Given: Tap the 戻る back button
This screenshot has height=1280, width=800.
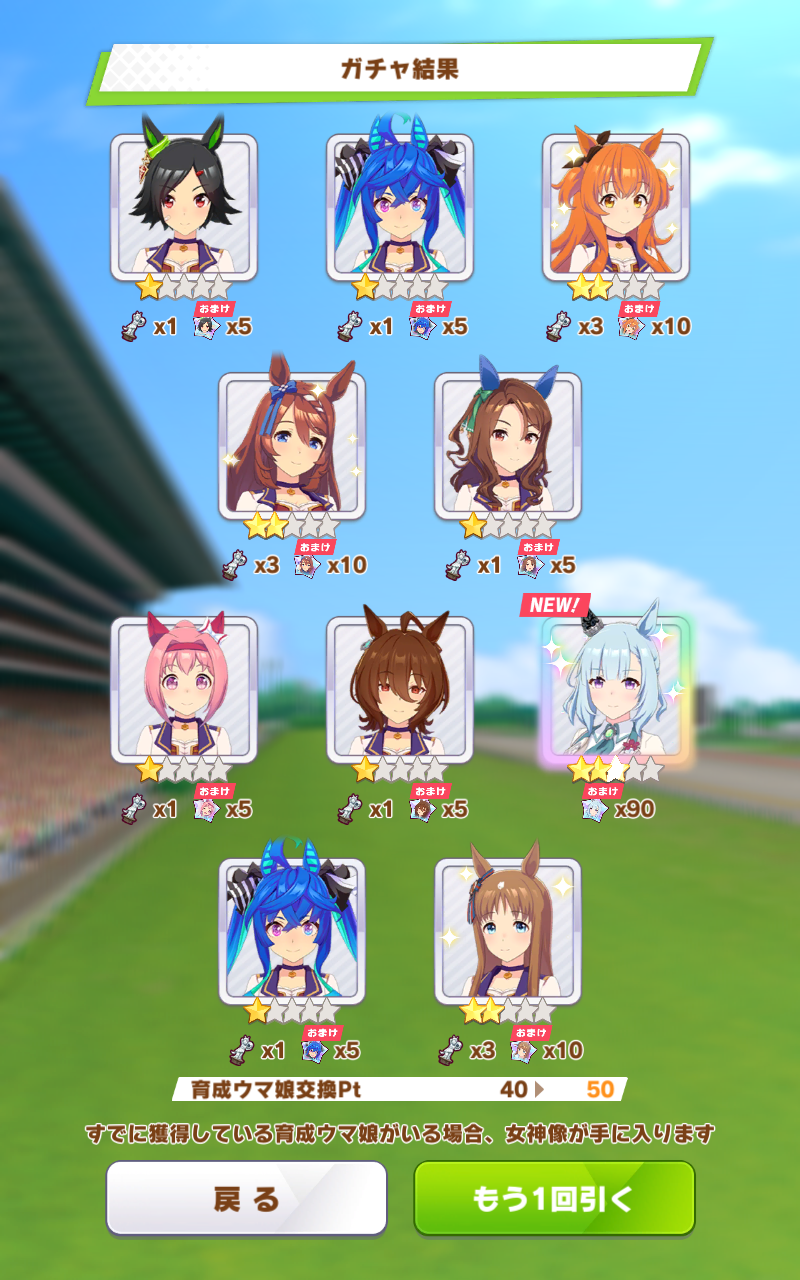Looking at the screenshot, I should pos(246,1198).
